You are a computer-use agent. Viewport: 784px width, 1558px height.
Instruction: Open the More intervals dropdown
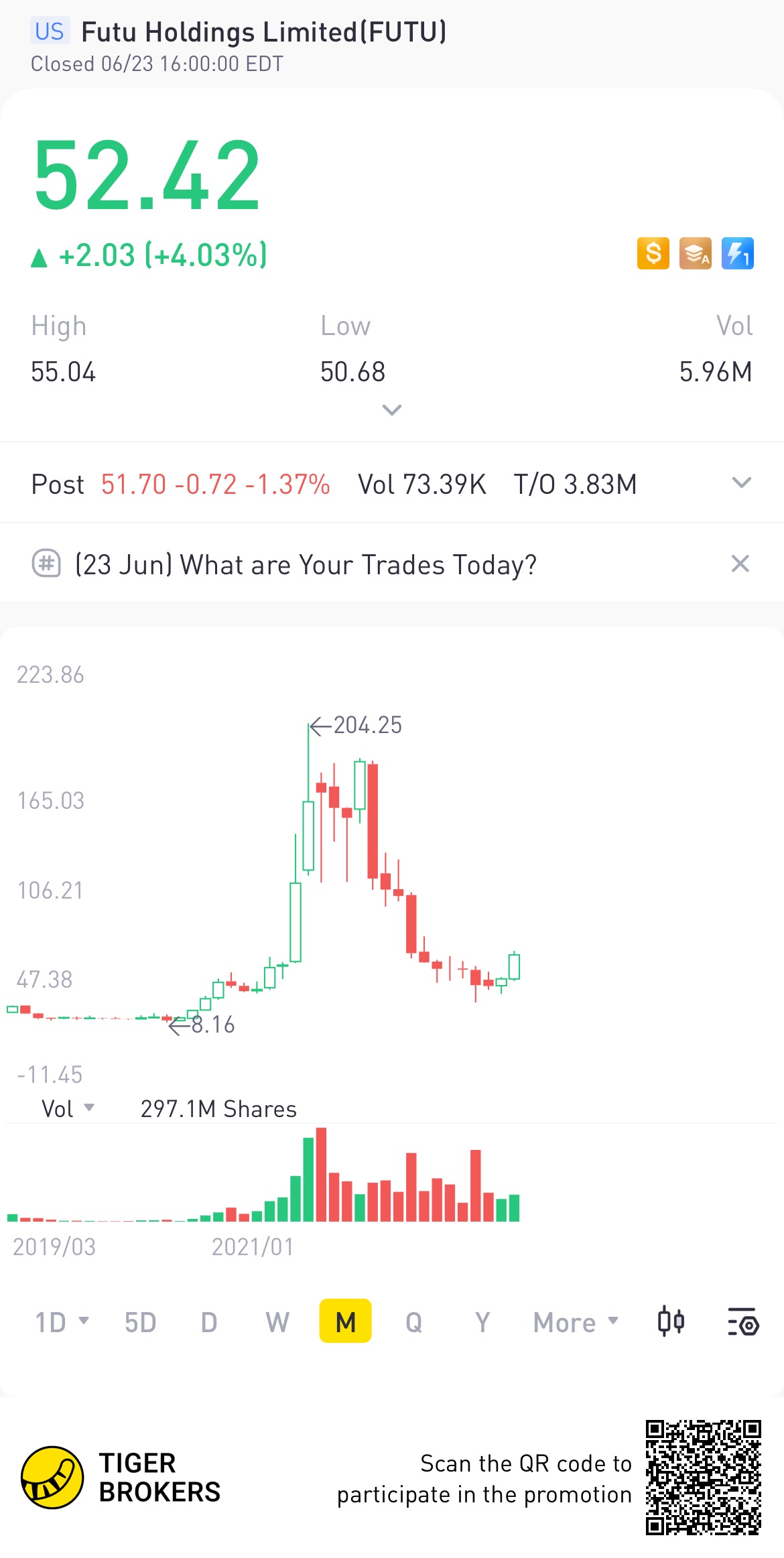(x=576, y=1322)
